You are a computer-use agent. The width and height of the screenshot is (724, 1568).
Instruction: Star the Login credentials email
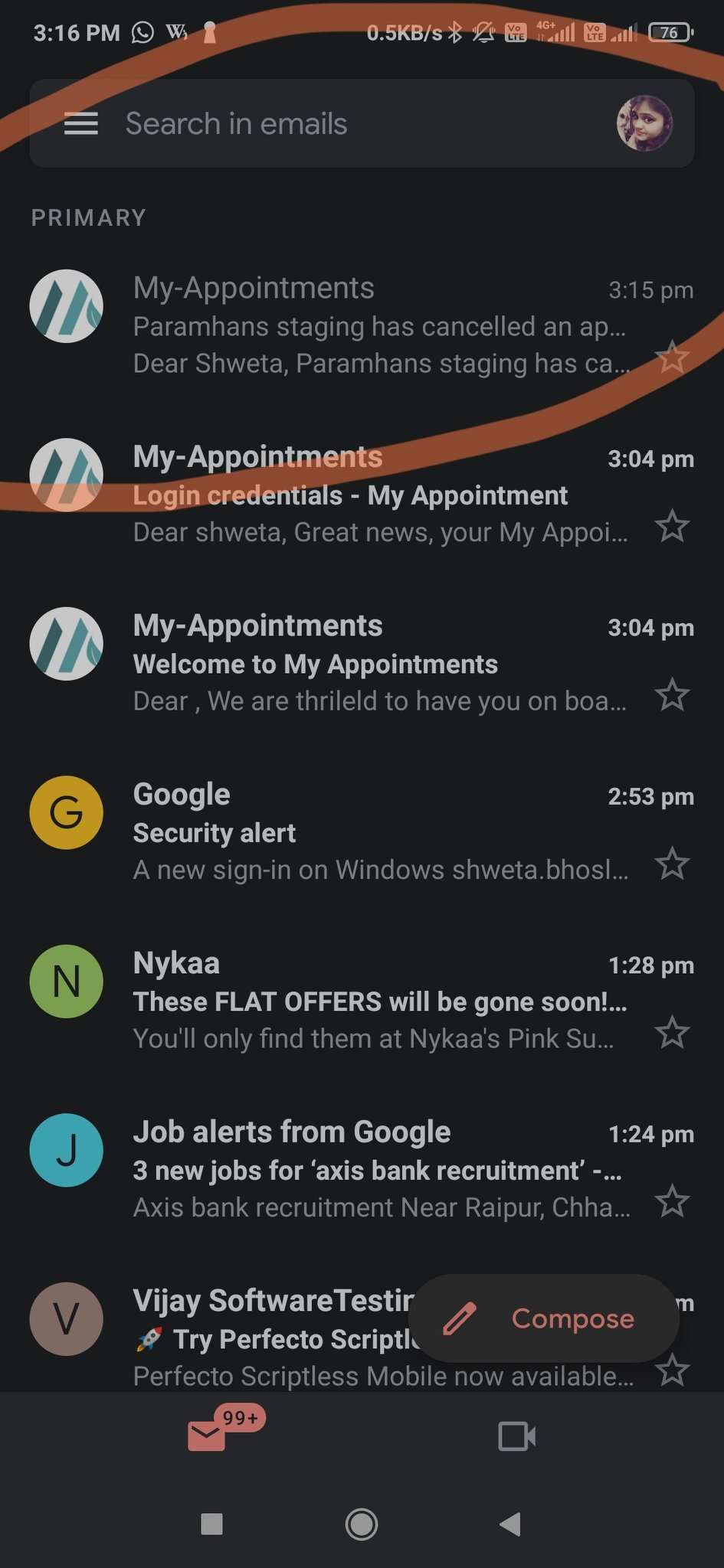tap(672, 526)
